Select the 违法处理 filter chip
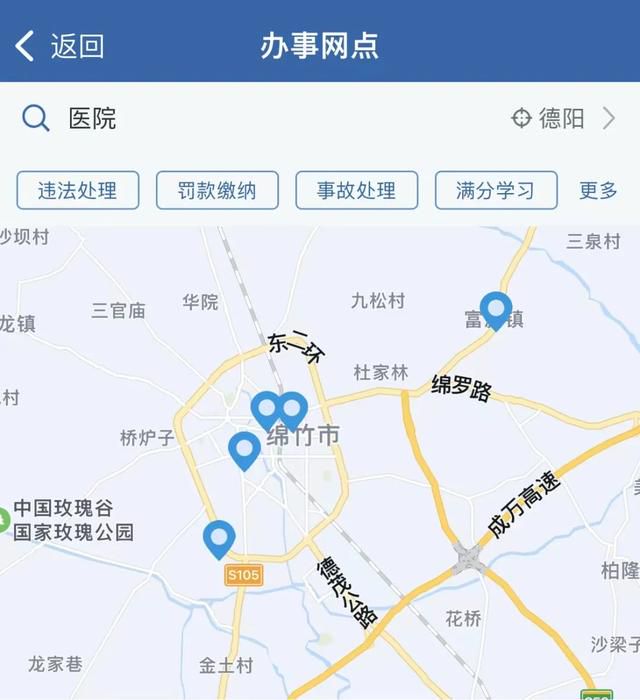Image resolution: width=640 pixels, height=700 pixels. tap(78, 190)
